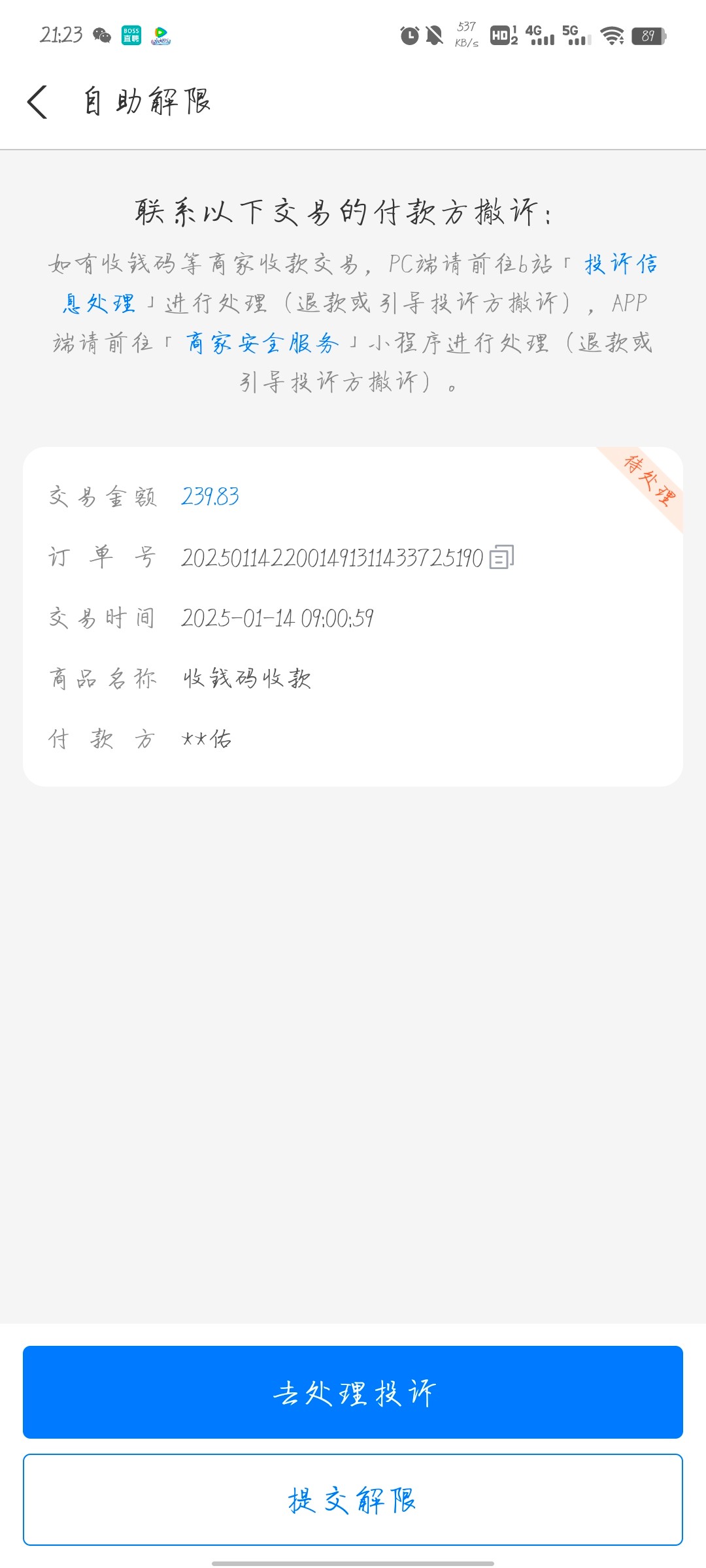Viewport: 706px width, 1568px height.
Task: Submit via the 提交解限 button
Action: tap(353, 1499)
